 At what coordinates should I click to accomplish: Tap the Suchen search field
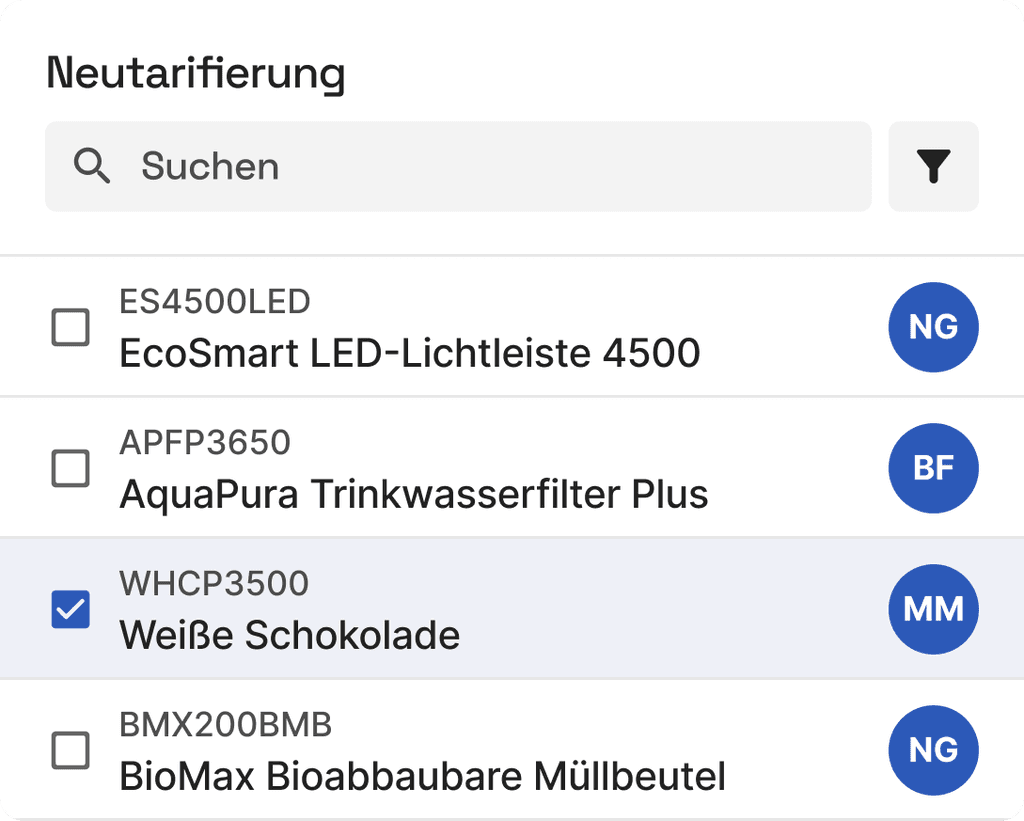coord(458,167)
